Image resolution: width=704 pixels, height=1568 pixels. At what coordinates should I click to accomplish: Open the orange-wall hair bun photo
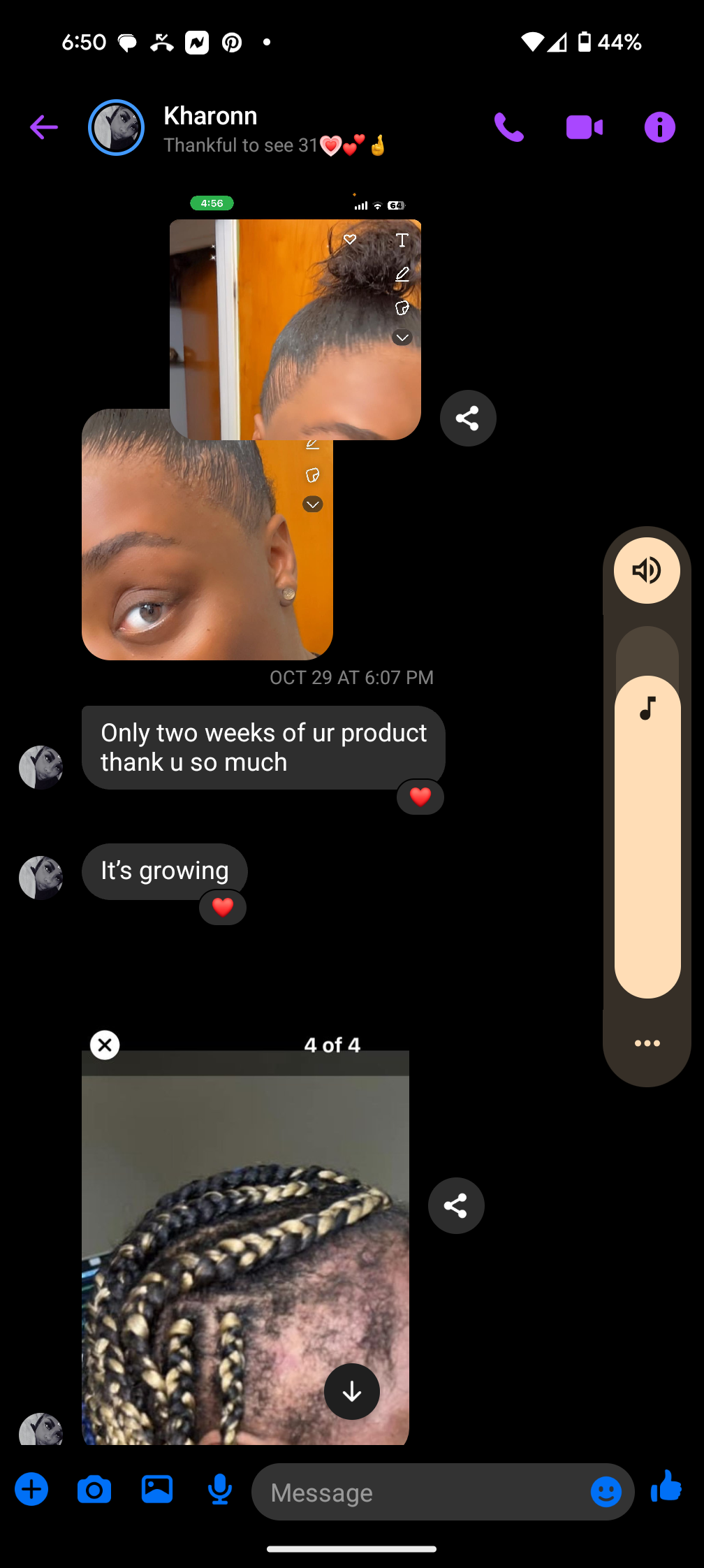(295, 328)
